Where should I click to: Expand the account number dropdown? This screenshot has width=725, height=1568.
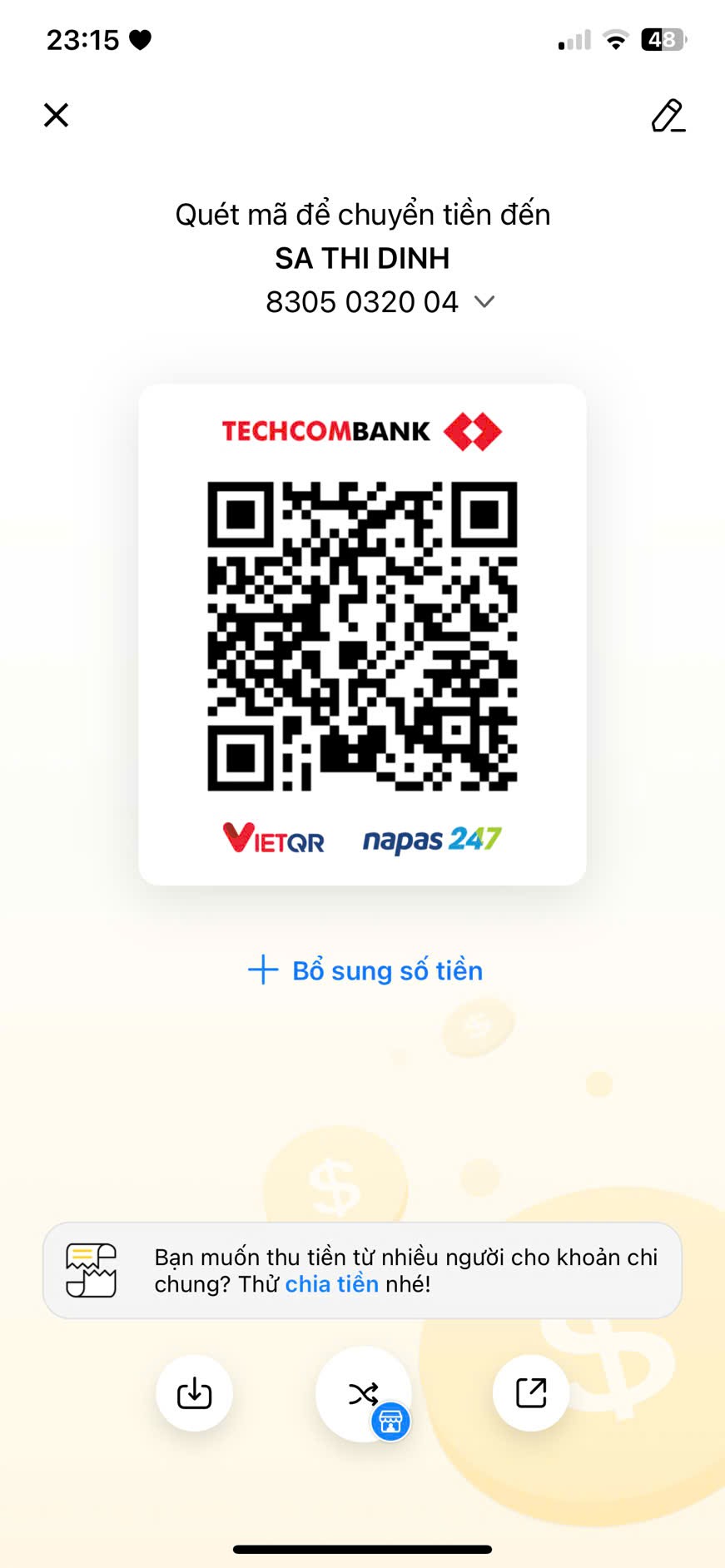pyautogui.click(x=484, y=301)
